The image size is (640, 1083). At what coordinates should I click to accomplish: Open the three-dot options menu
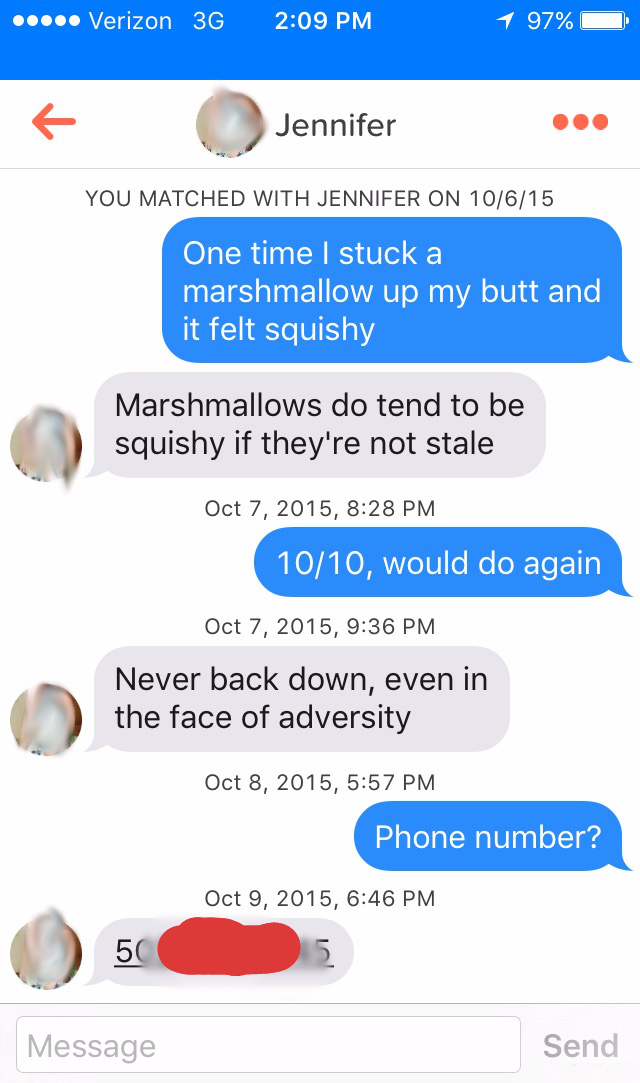pos(580,123)
